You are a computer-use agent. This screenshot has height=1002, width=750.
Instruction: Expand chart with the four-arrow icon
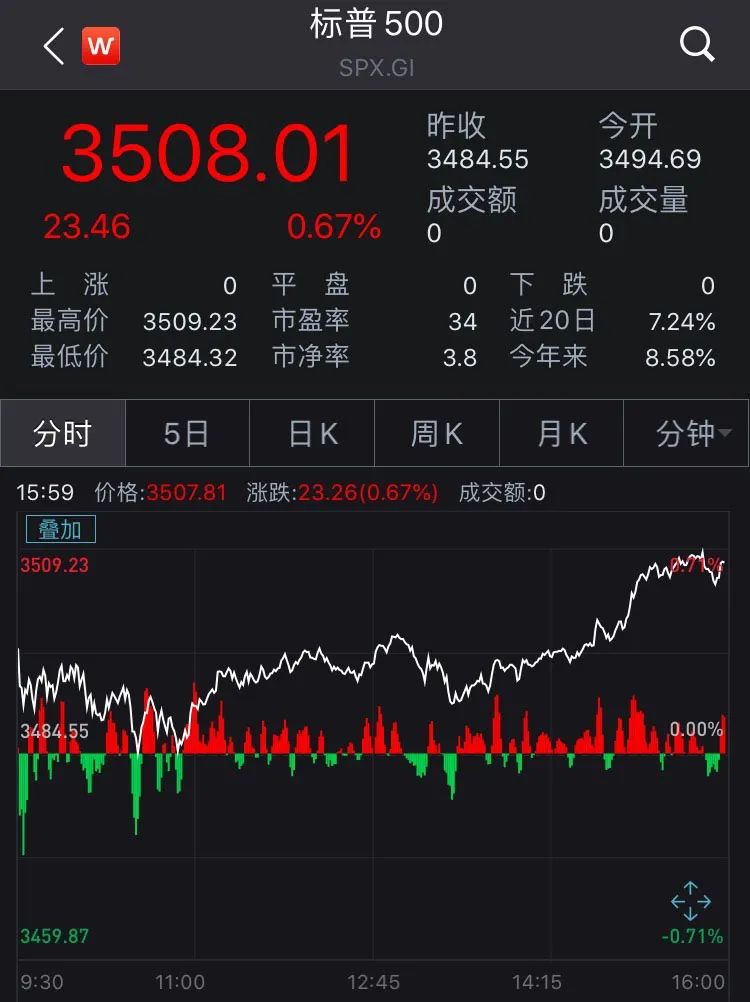[690, 901]
